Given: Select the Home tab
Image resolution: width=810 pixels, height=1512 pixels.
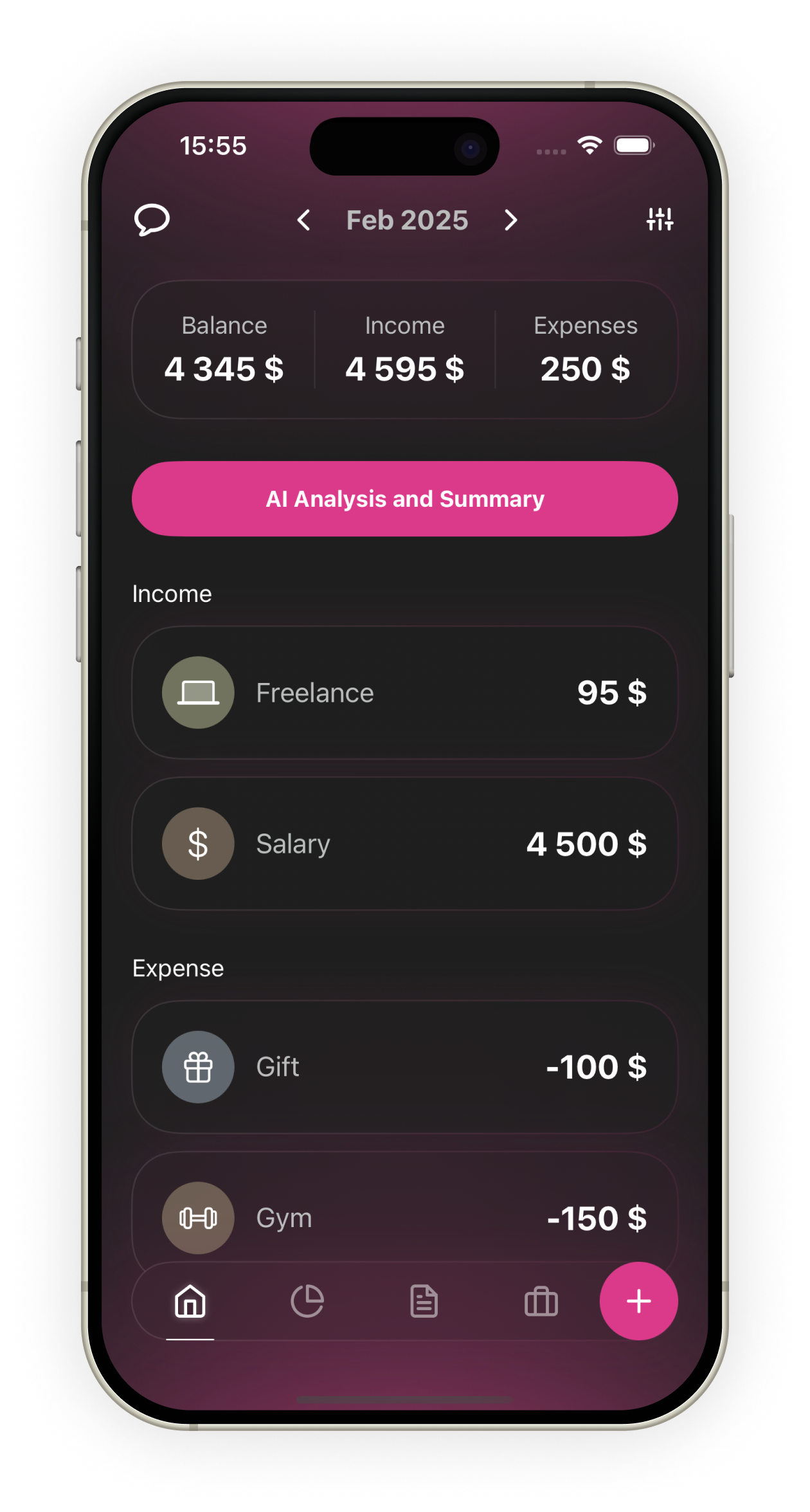Looking at the screenshot, I should 190,1302.
